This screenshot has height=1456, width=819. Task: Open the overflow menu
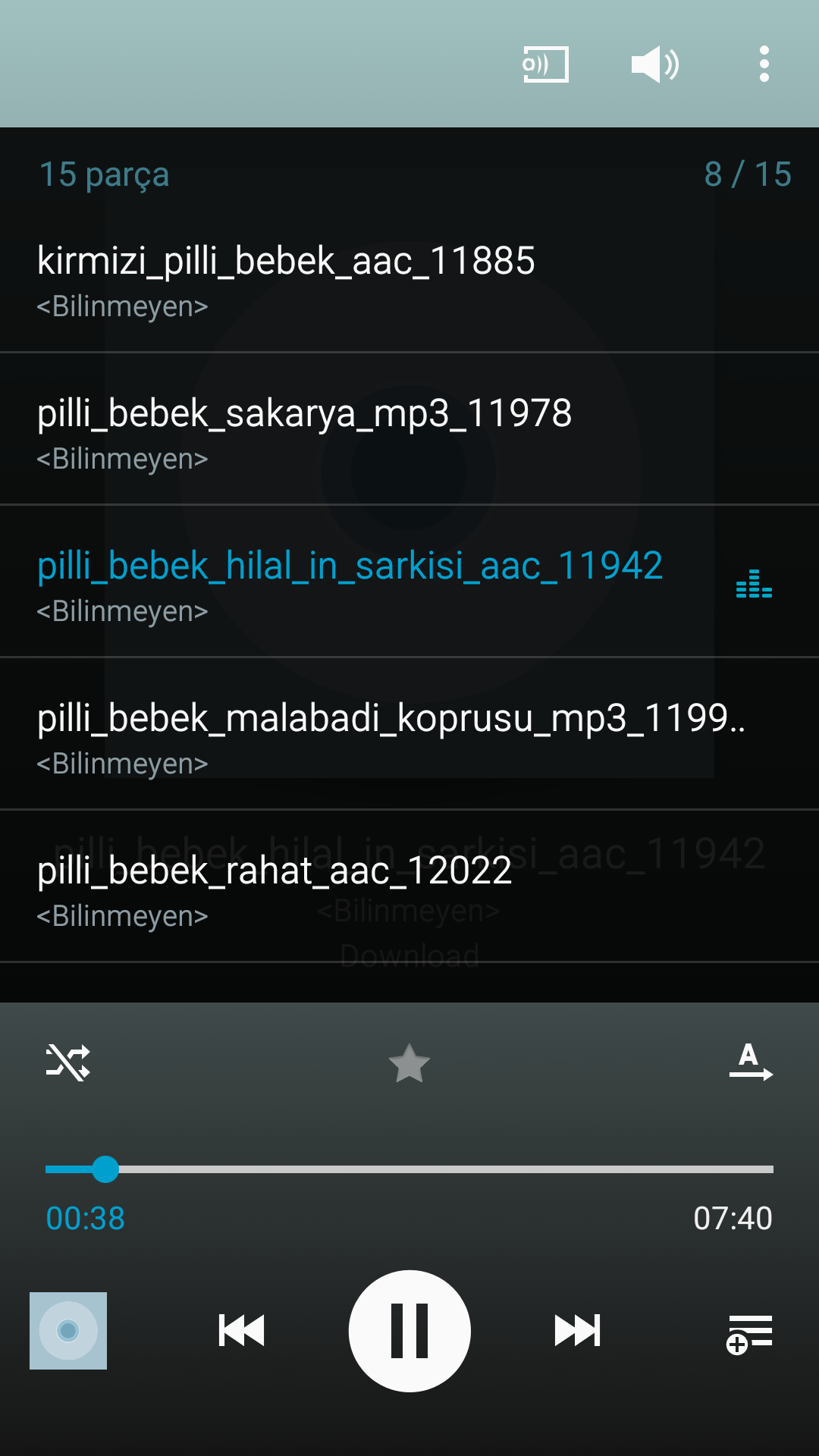point(764,64)
